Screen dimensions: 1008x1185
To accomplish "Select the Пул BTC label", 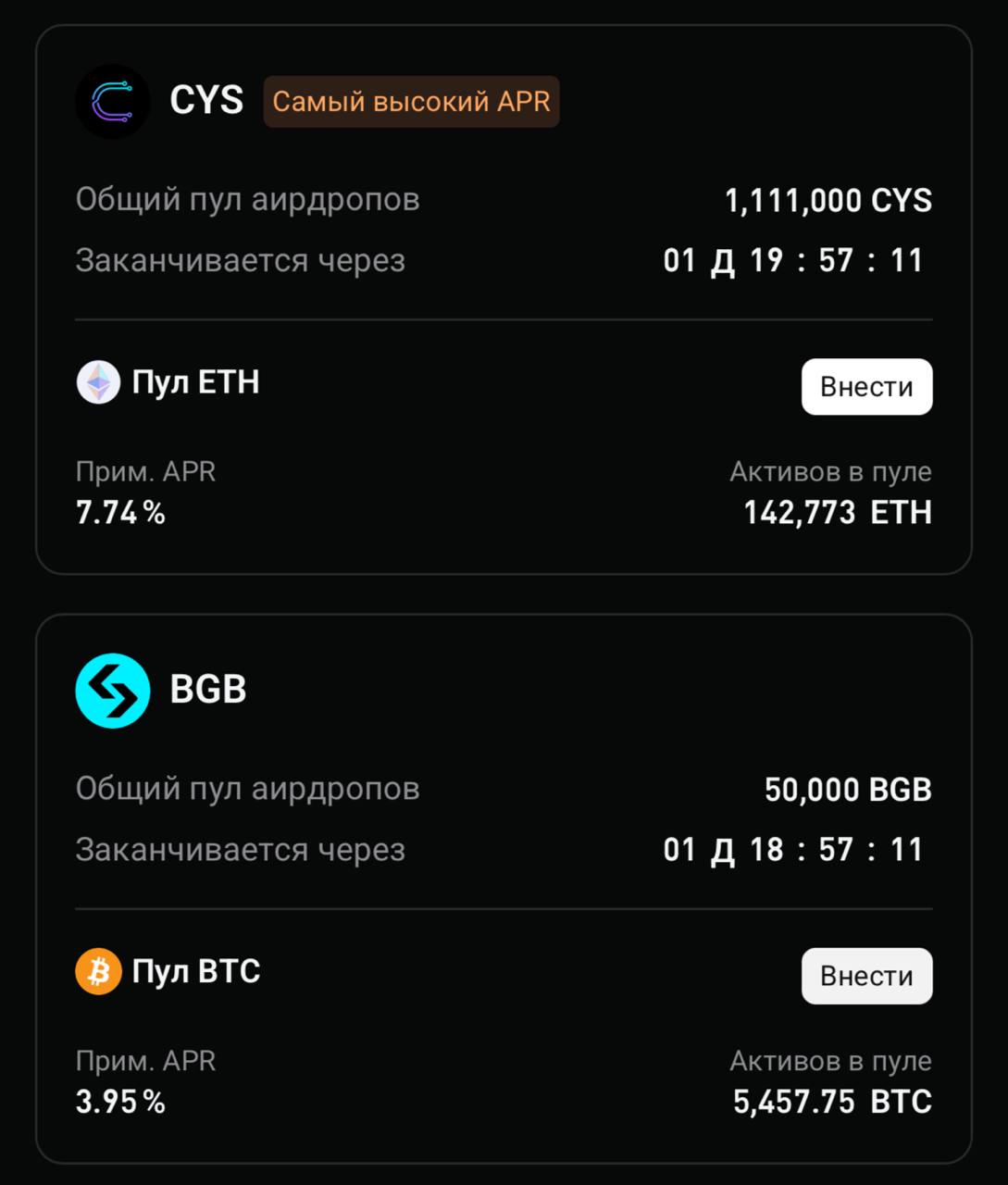I will (195, 972).
